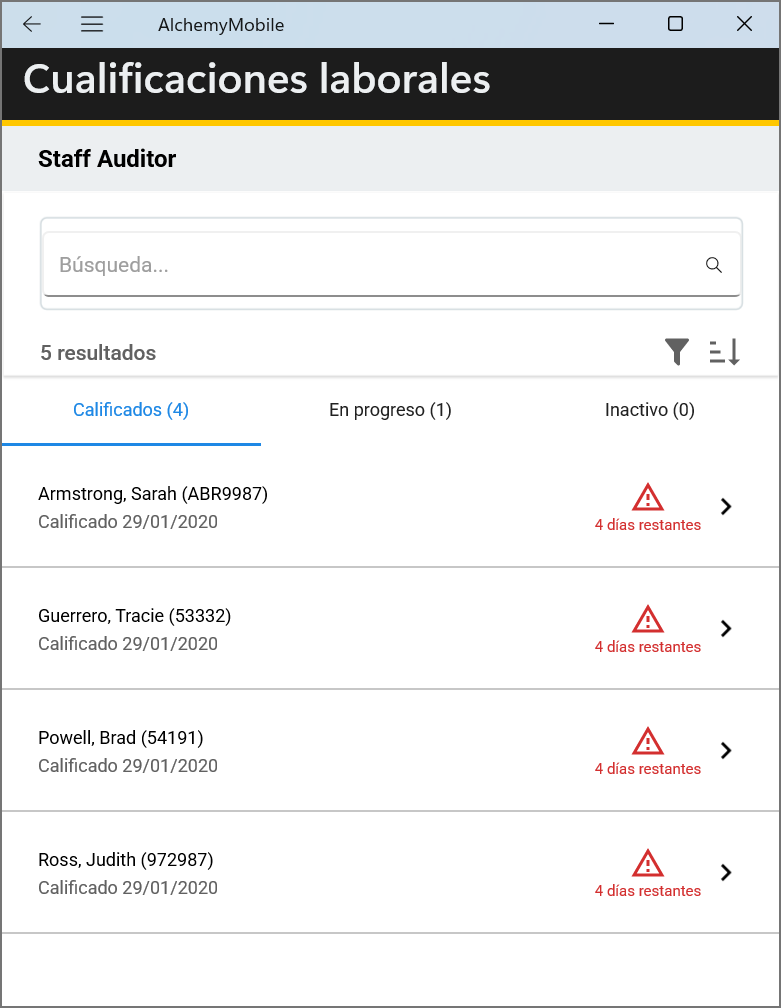Minimize the app window
The image size is (781, 1008).
tap(607, 25)
